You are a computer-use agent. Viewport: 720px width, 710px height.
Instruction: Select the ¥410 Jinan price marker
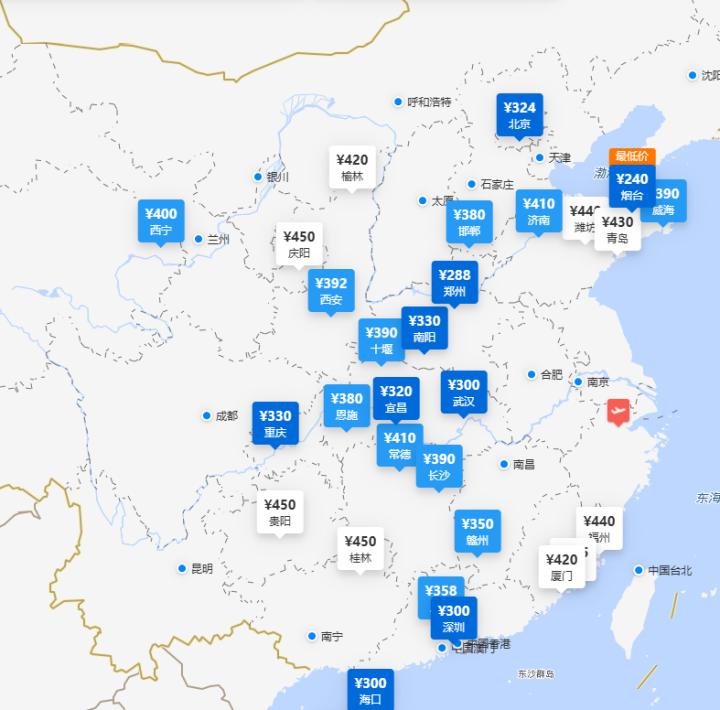(538, 211)
